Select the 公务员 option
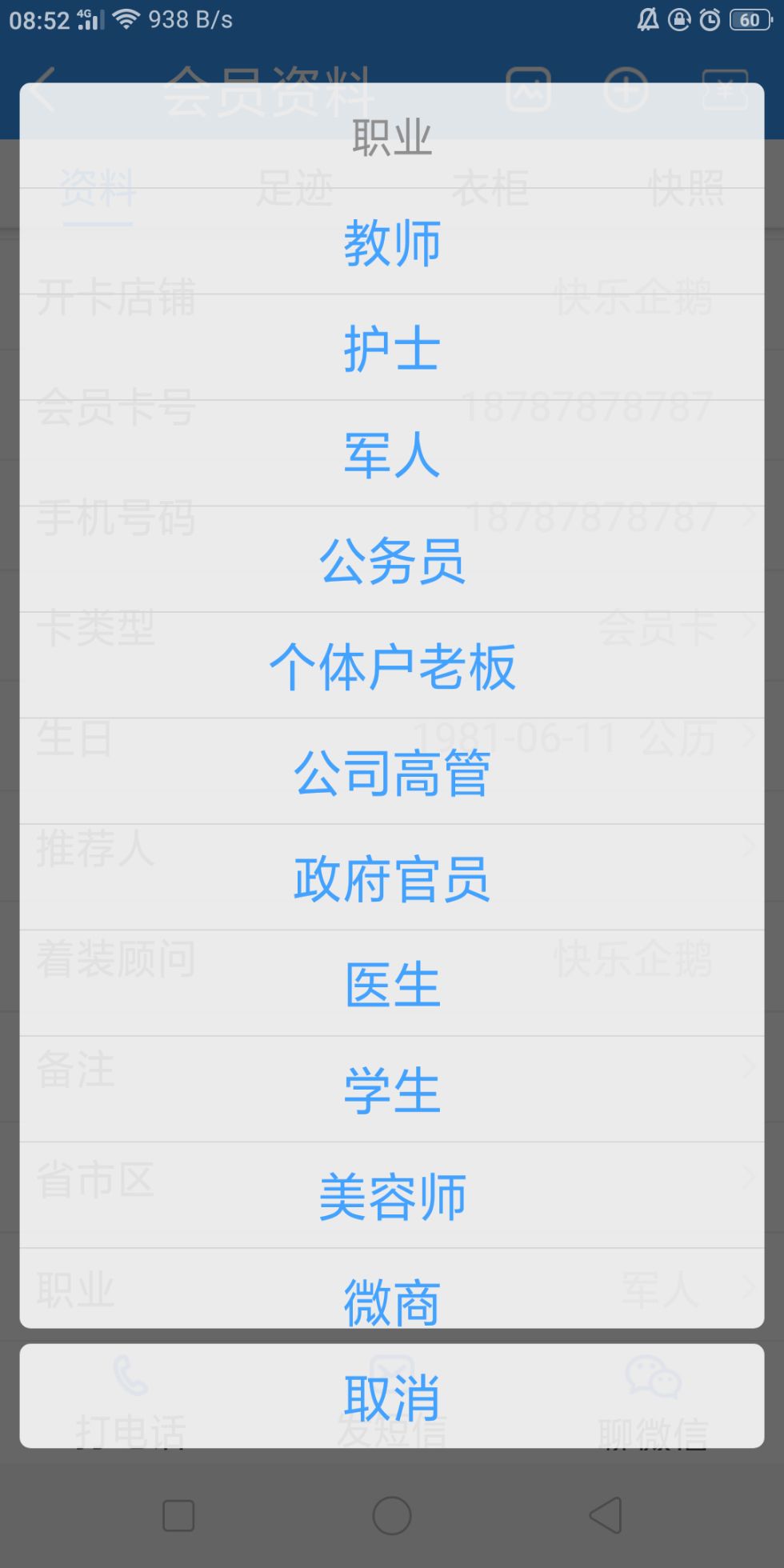 pos(392,560)
